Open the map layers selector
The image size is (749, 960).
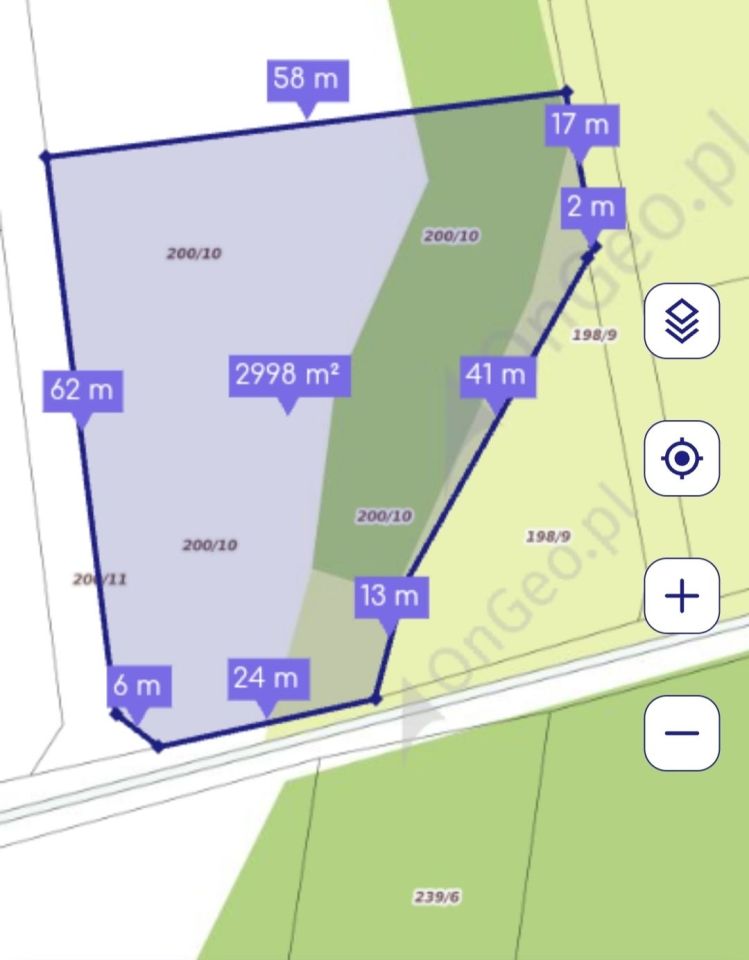681,321
